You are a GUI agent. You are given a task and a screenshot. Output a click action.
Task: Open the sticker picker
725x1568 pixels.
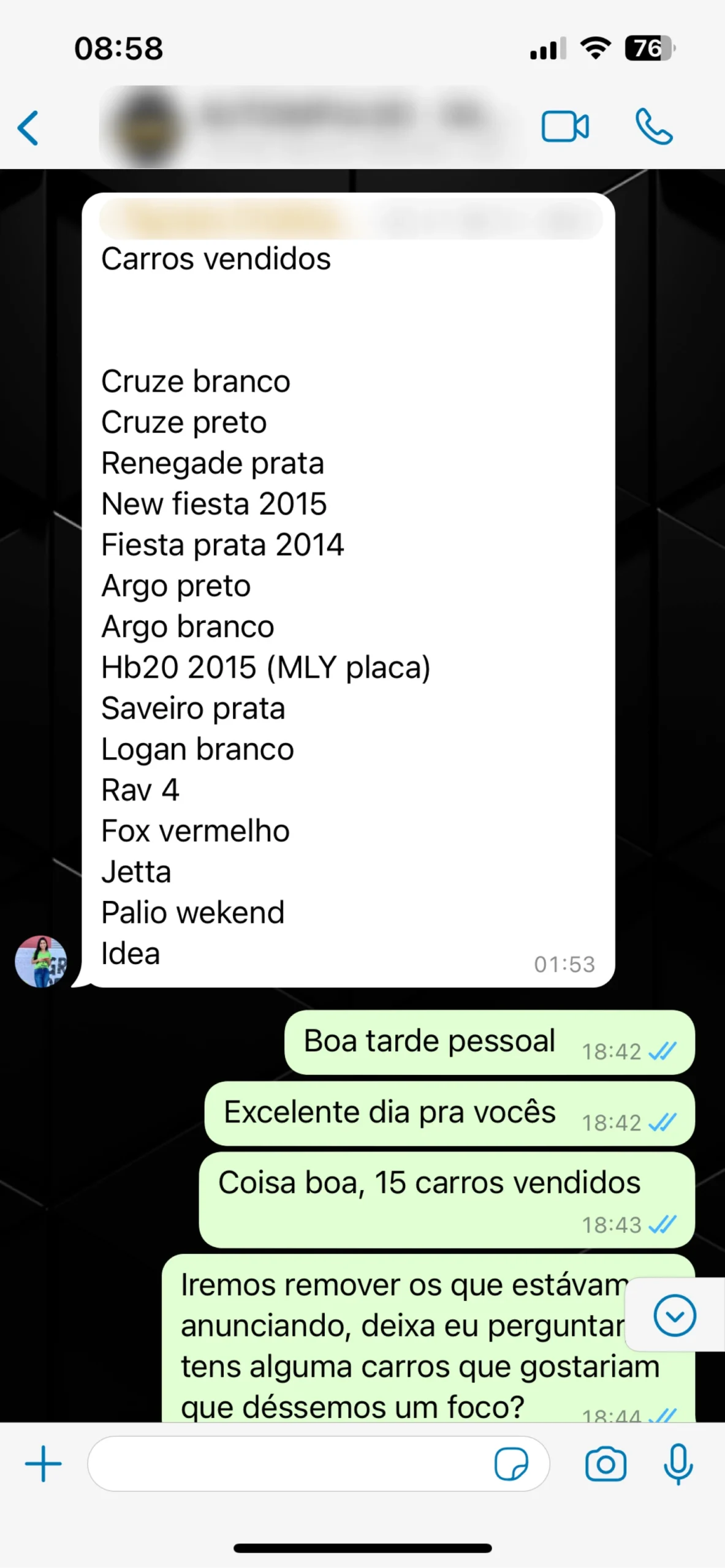tap(511, 1464)
